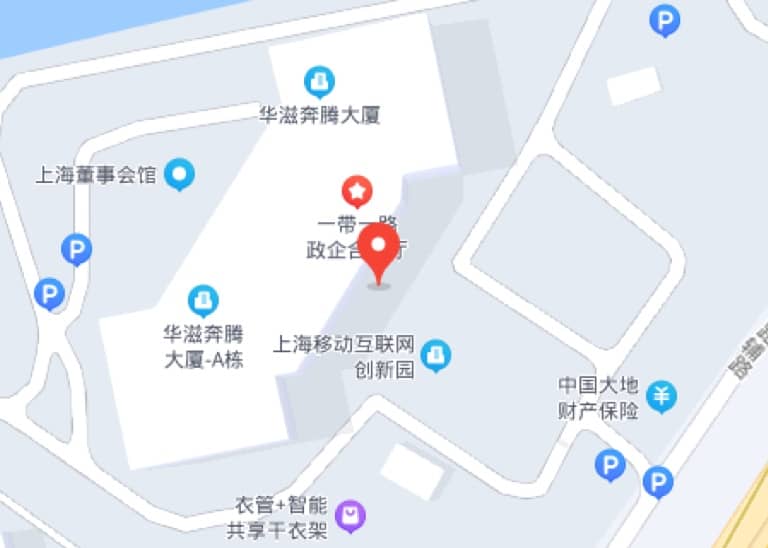Select the 华滋奔腾大厦-A栋 marker

tap(203, 299)
